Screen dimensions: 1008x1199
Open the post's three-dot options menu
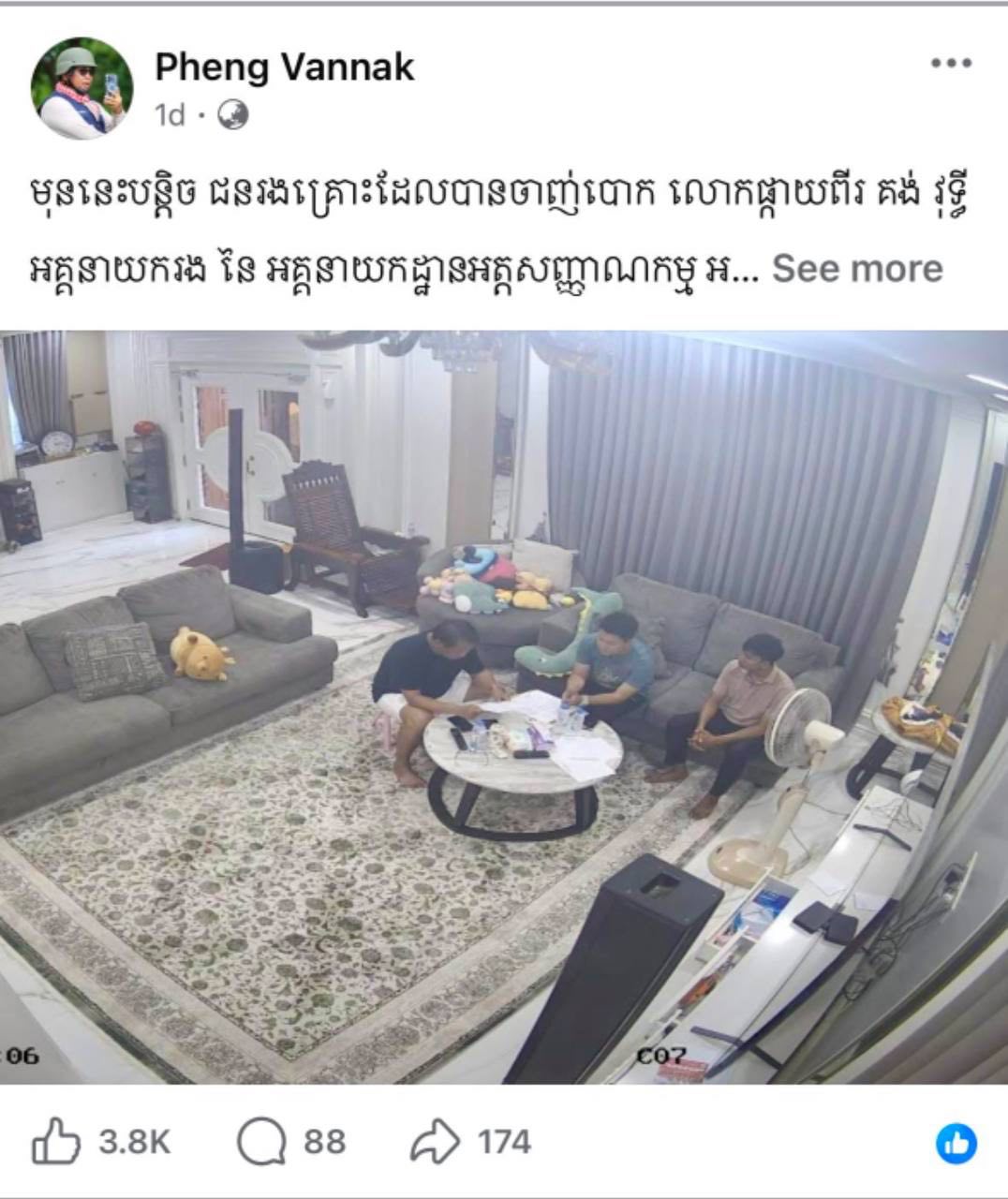tap(950, 64)
